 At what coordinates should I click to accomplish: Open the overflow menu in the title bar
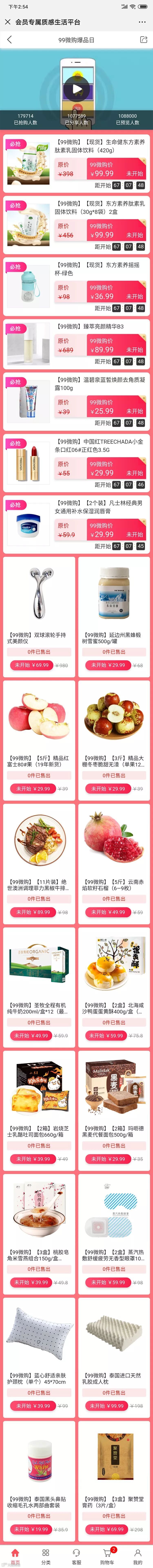tap(142, 22)
